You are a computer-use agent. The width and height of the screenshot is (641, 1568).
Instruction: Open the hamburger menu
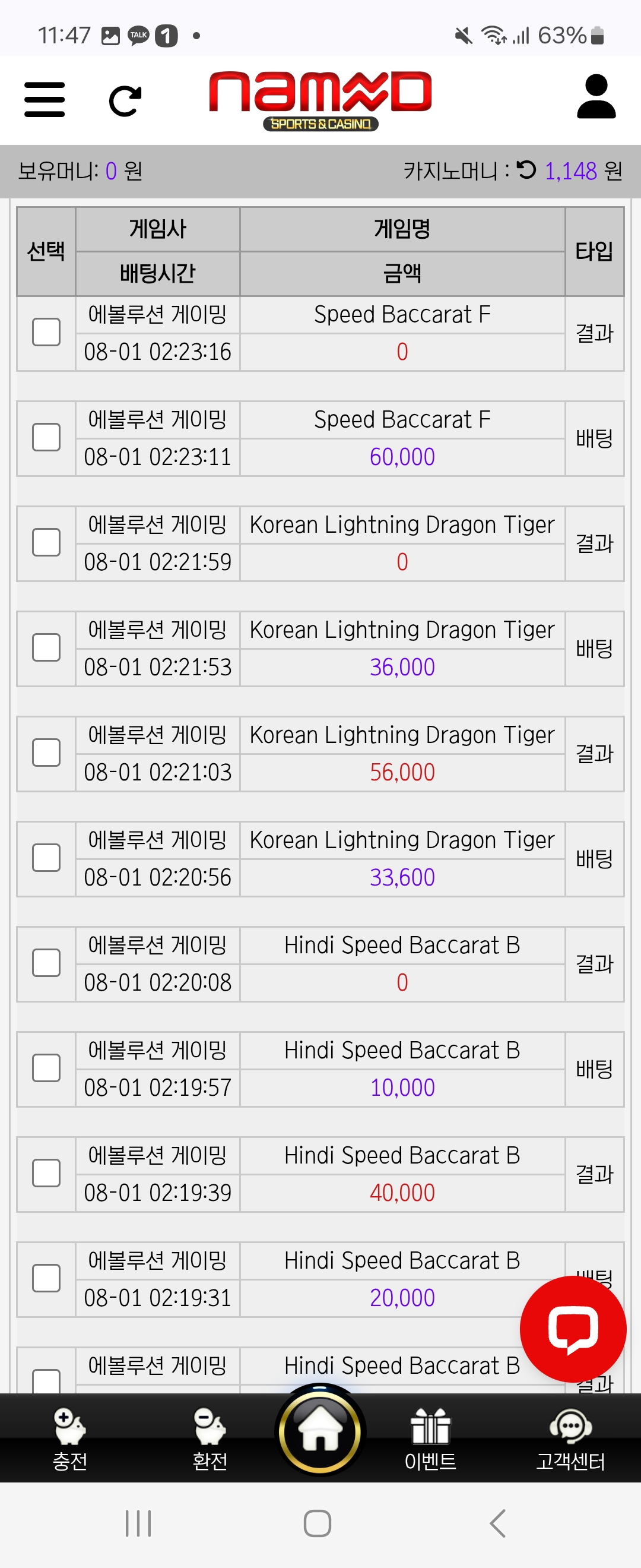coord(45,99)
